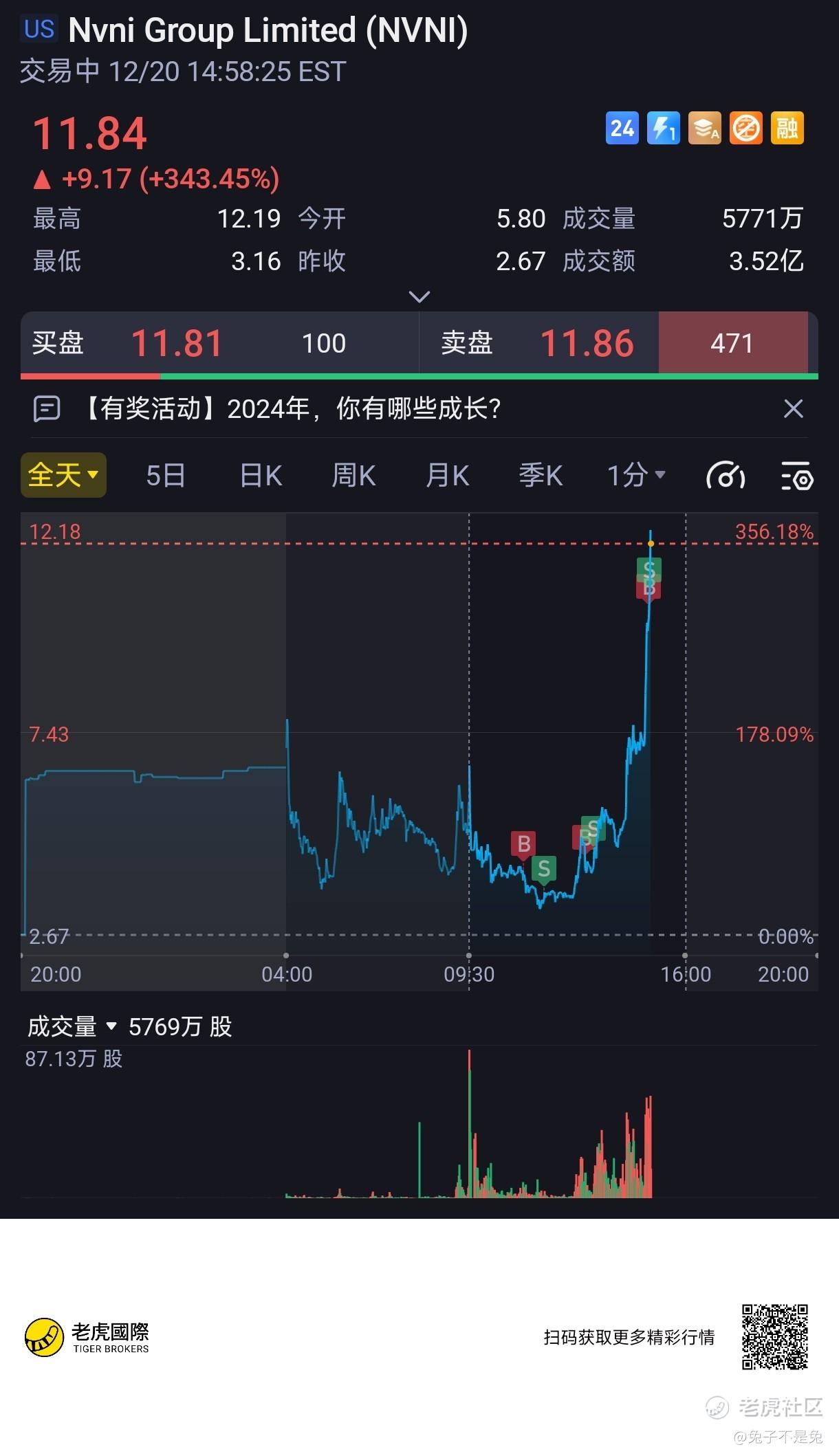
Task: Dismiss the 有奖活动 banner
Action: point(794,409)
